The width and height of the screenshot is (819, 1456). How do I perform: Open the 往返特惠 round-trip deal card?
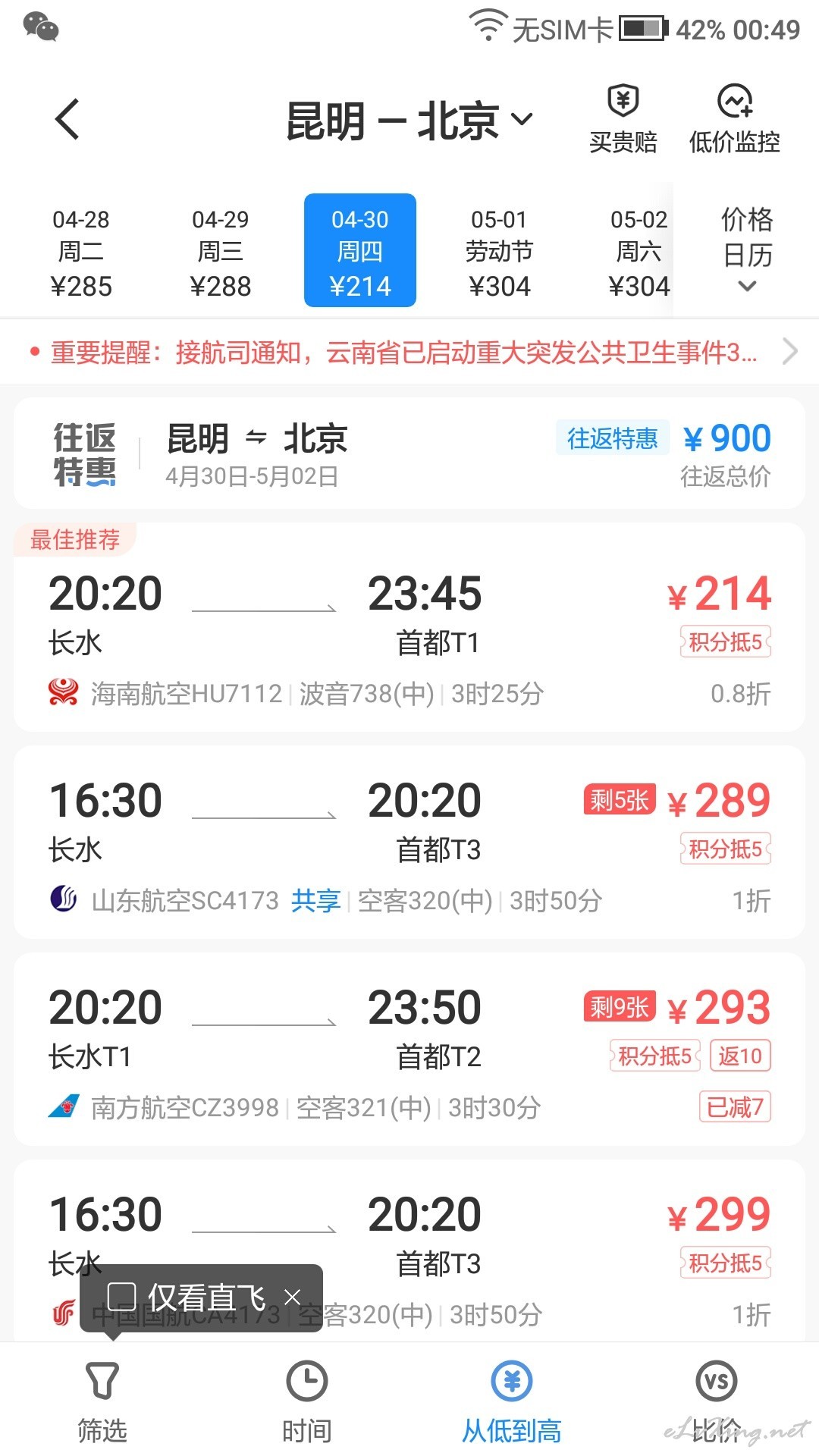pyautogui.click(x=409, y=453)
